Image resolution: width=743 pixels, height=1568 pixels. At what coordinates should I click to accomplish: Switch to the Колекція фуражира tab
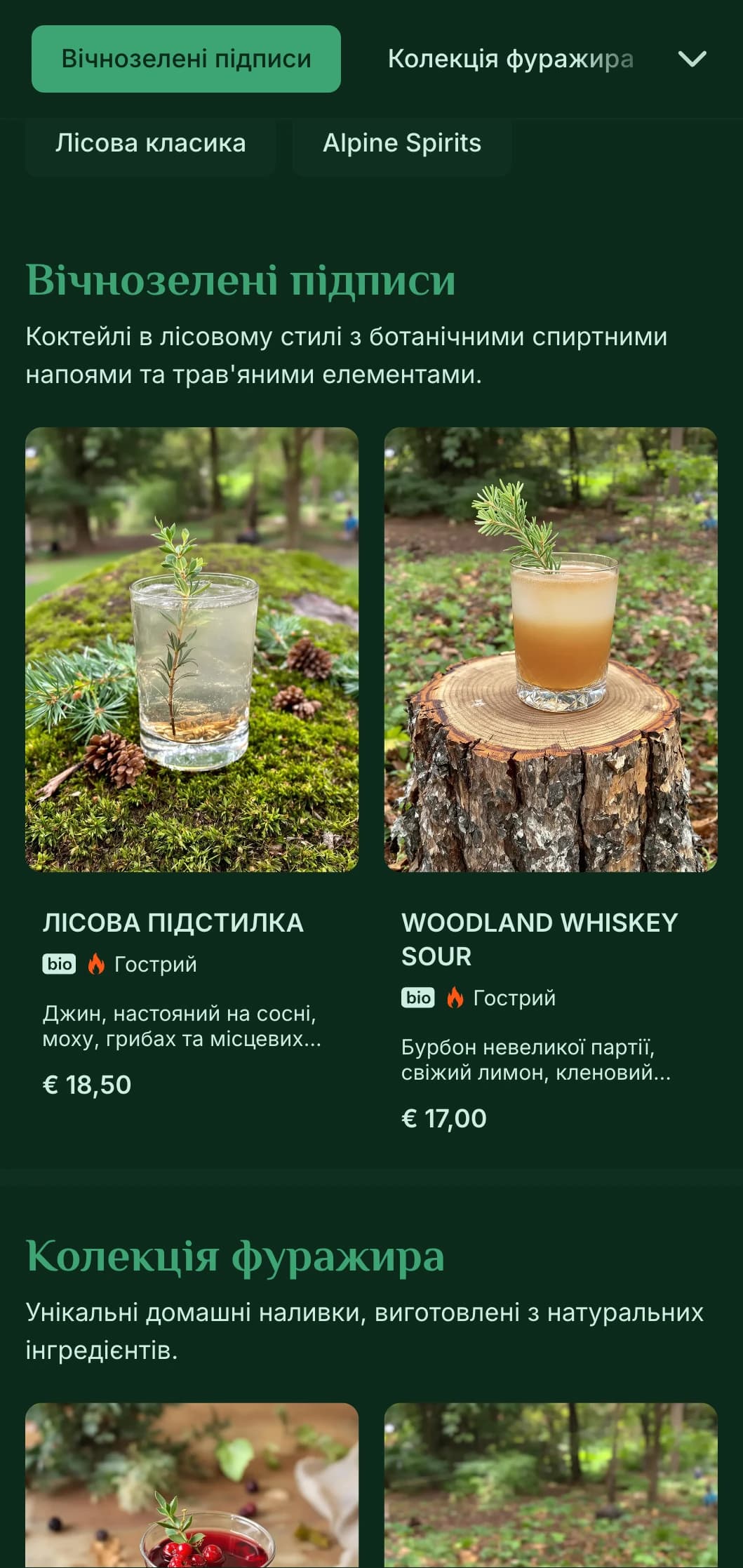(510, 59)
